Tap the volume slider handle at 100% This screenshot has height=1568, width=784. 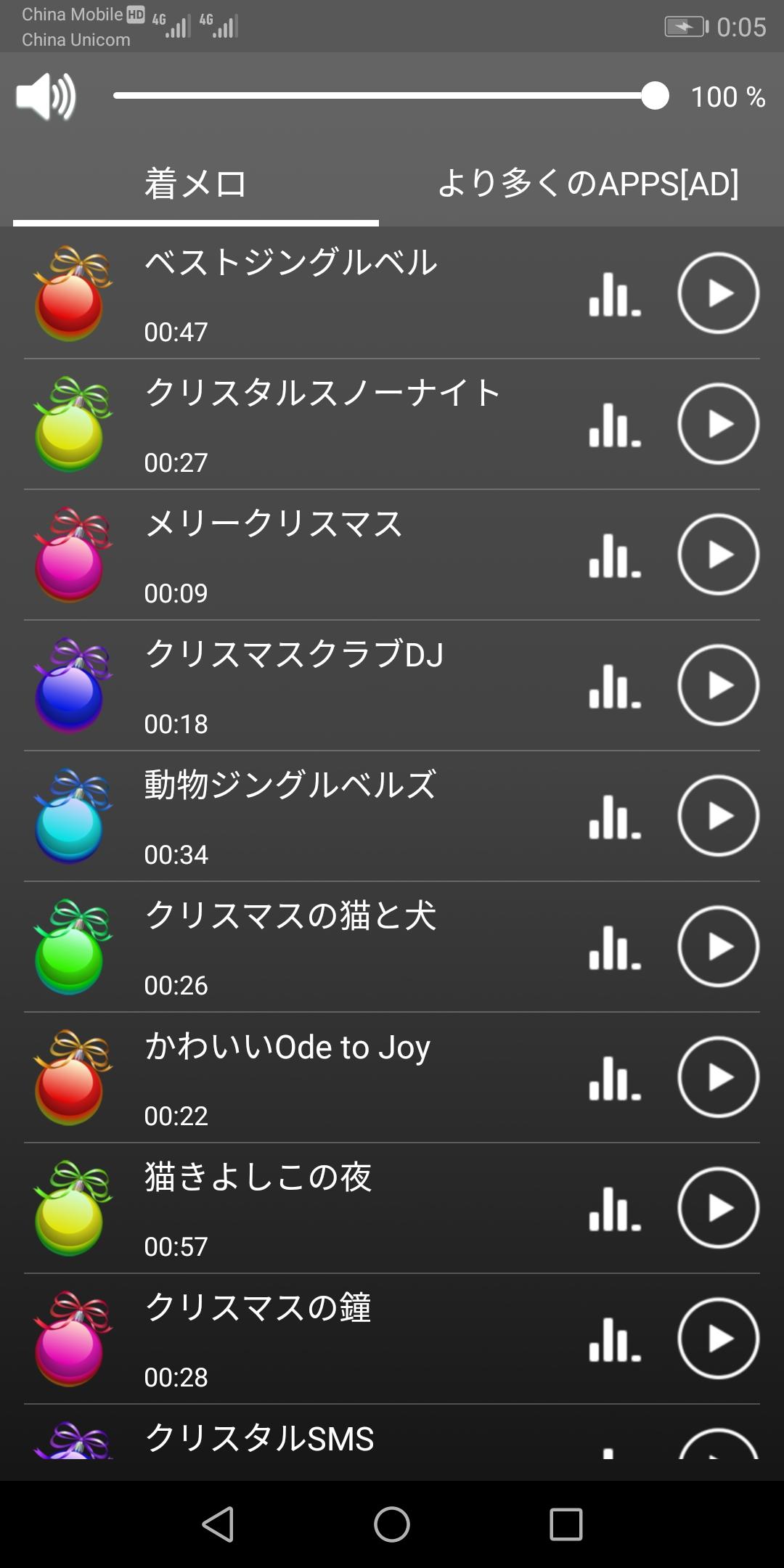pos(655,96)
